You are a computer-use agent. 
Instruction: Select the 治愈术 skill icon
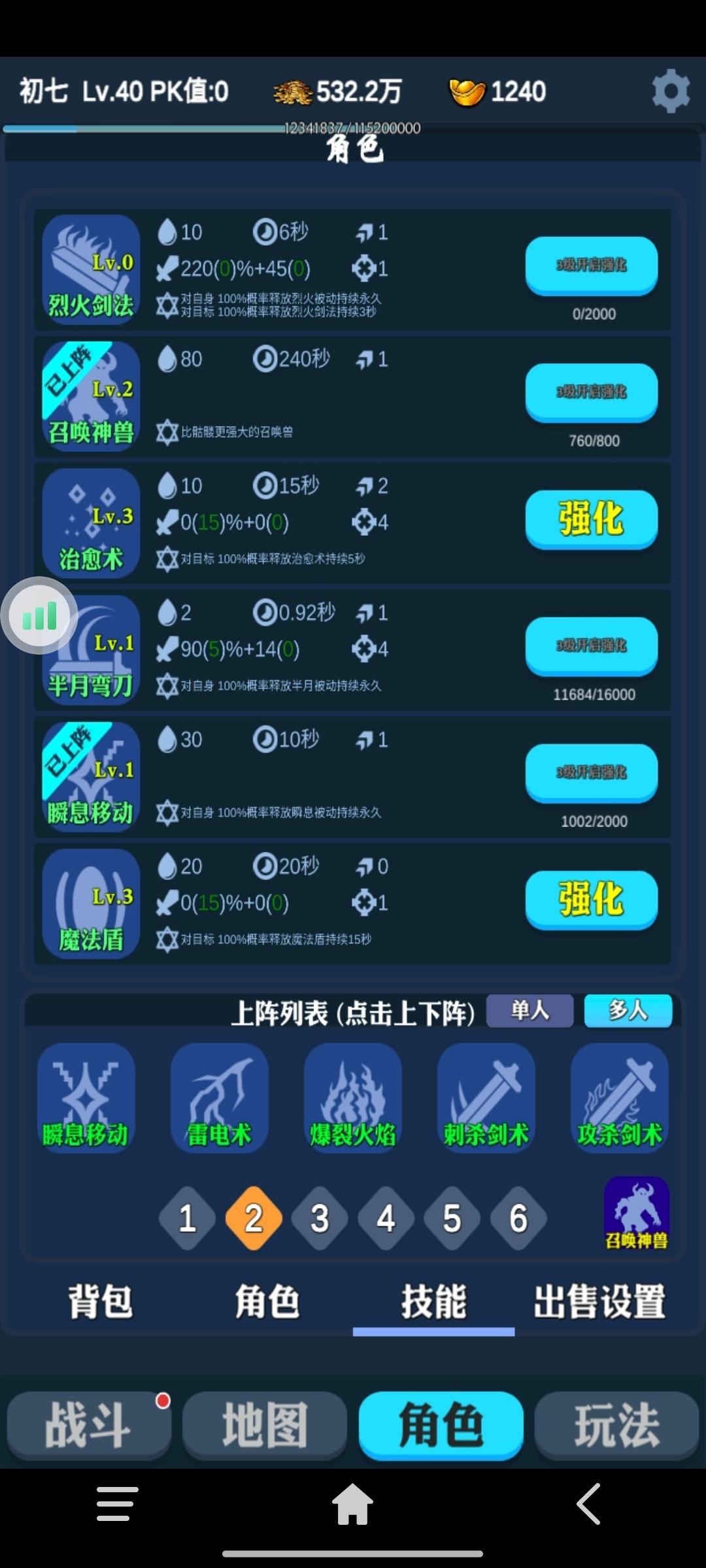(90, 519)
